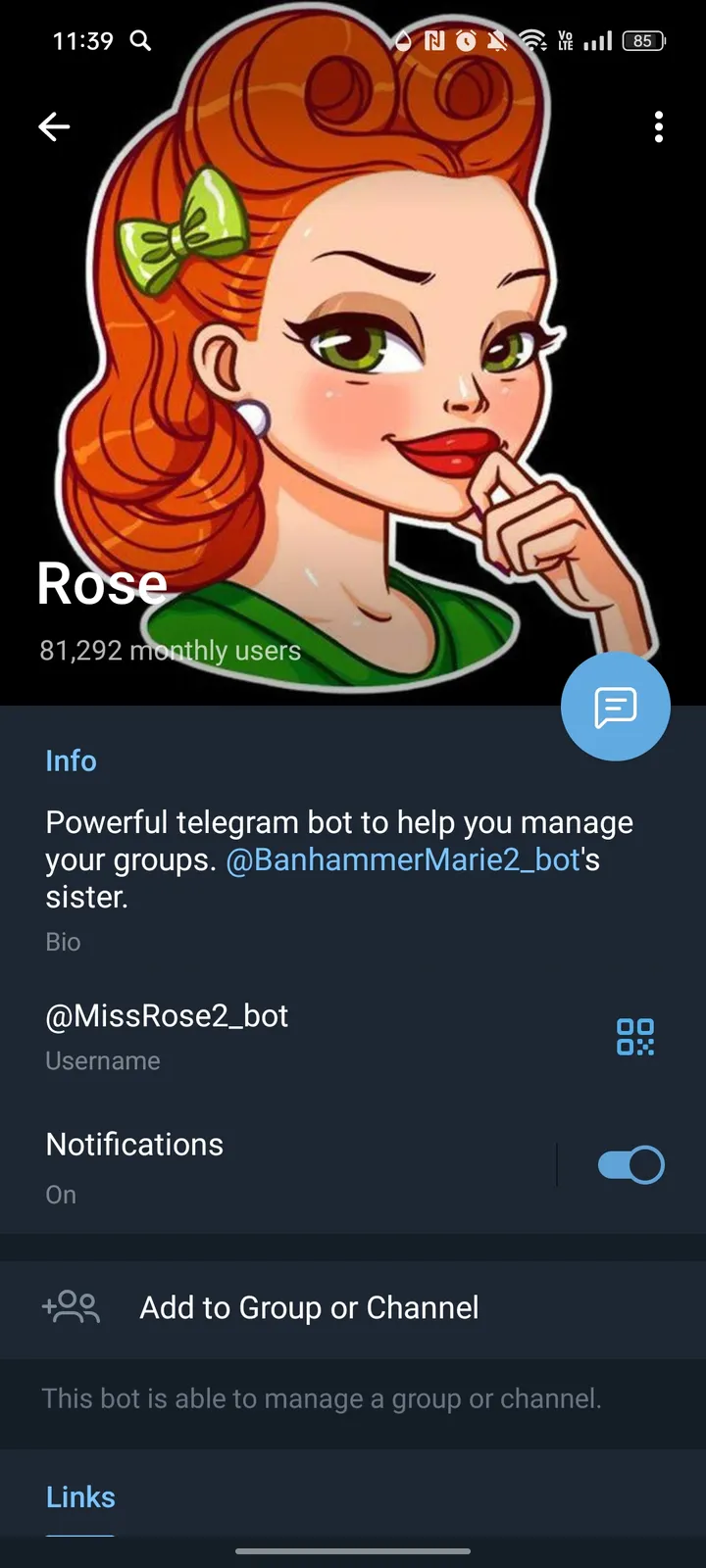Open the three-dot overflow menu

click(658, 126)
